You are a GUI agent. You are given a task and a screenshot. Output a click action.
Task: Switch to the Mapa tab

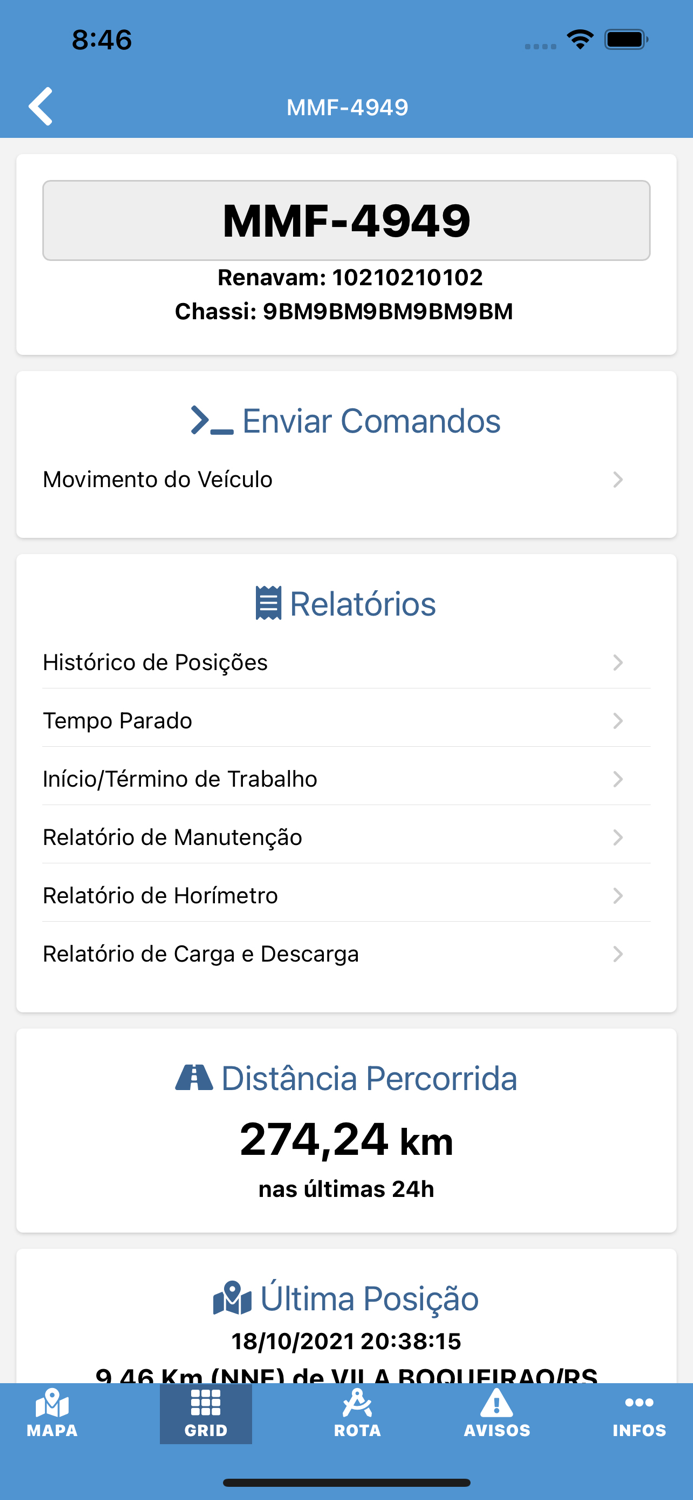(x=52, y=1415)
